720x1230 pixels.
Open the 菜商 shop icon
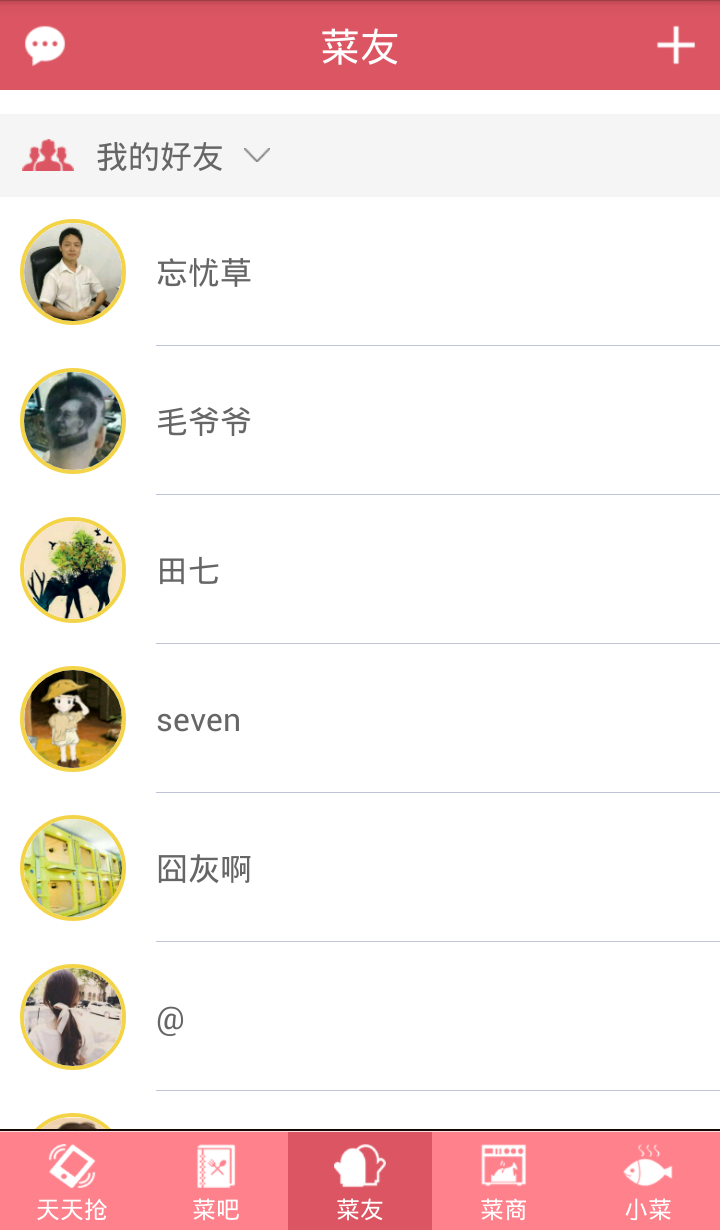click(503, 1163)
